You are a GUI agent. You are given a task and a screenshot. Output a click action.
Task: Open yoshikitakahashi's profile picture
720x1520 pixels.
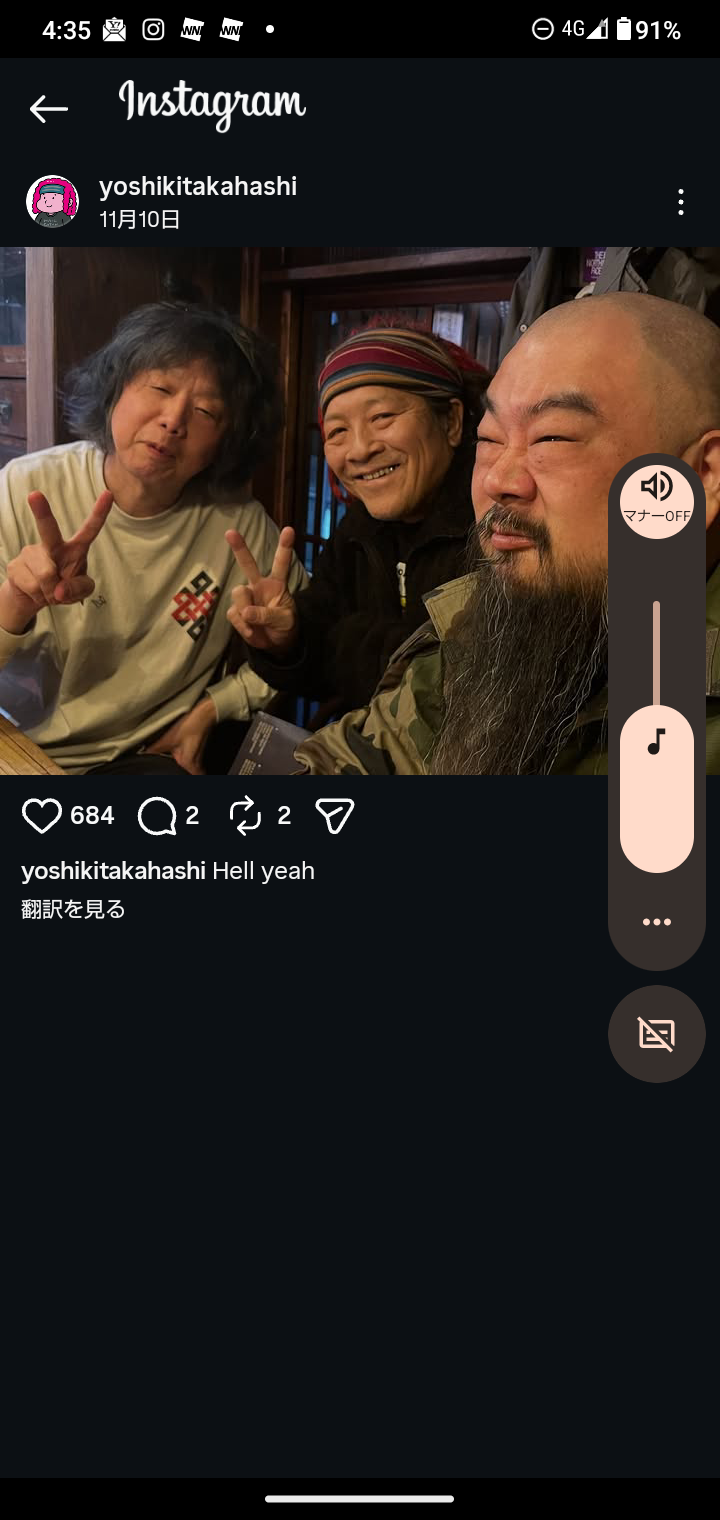coord(52,202)
